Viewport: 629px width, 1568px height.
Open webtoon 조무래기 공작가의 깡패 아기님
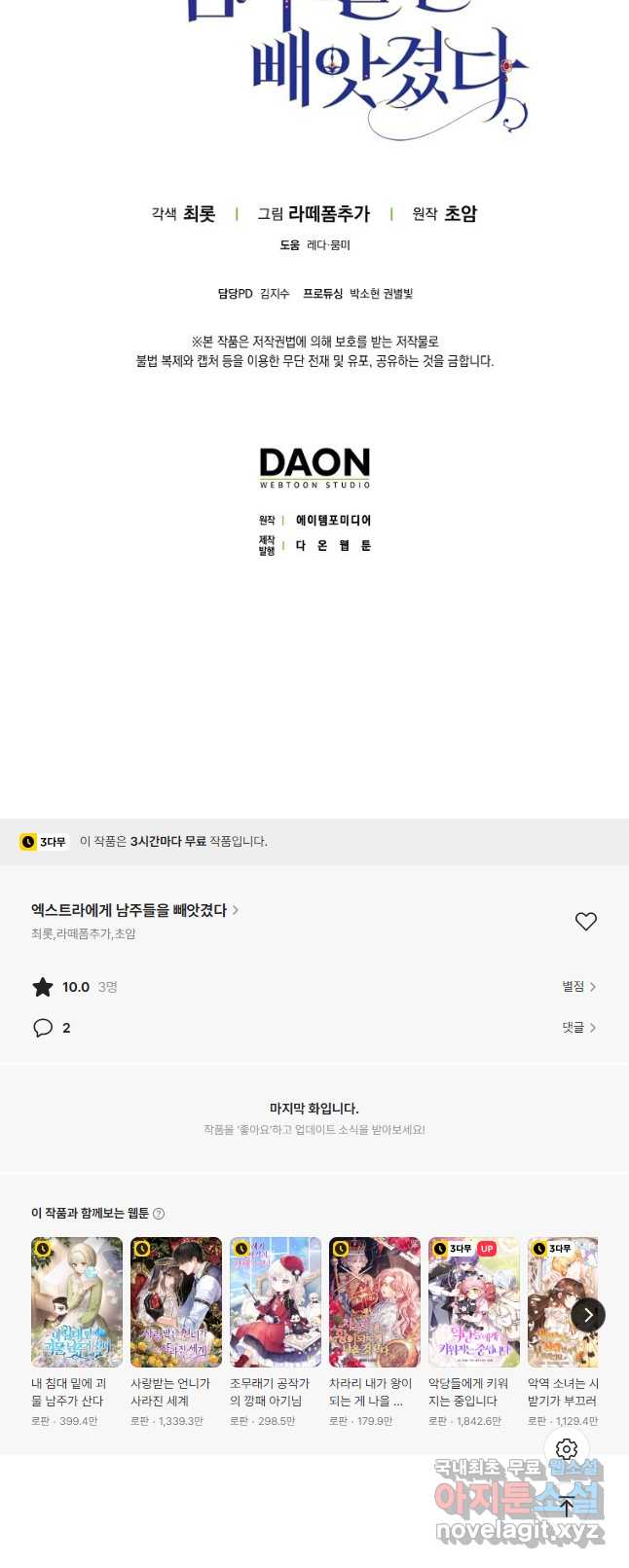(x=276, y=1302)
